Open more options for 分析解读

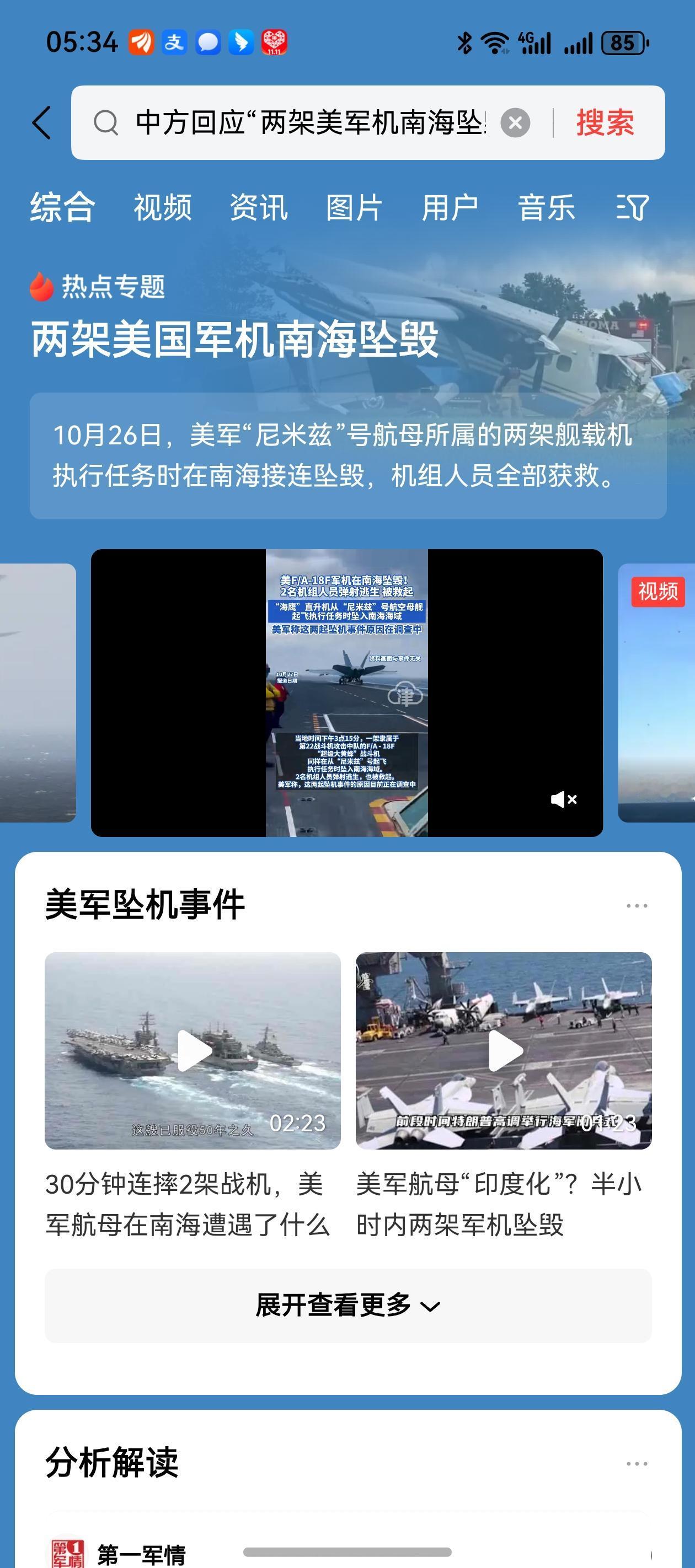click(x=637, y=1464)
